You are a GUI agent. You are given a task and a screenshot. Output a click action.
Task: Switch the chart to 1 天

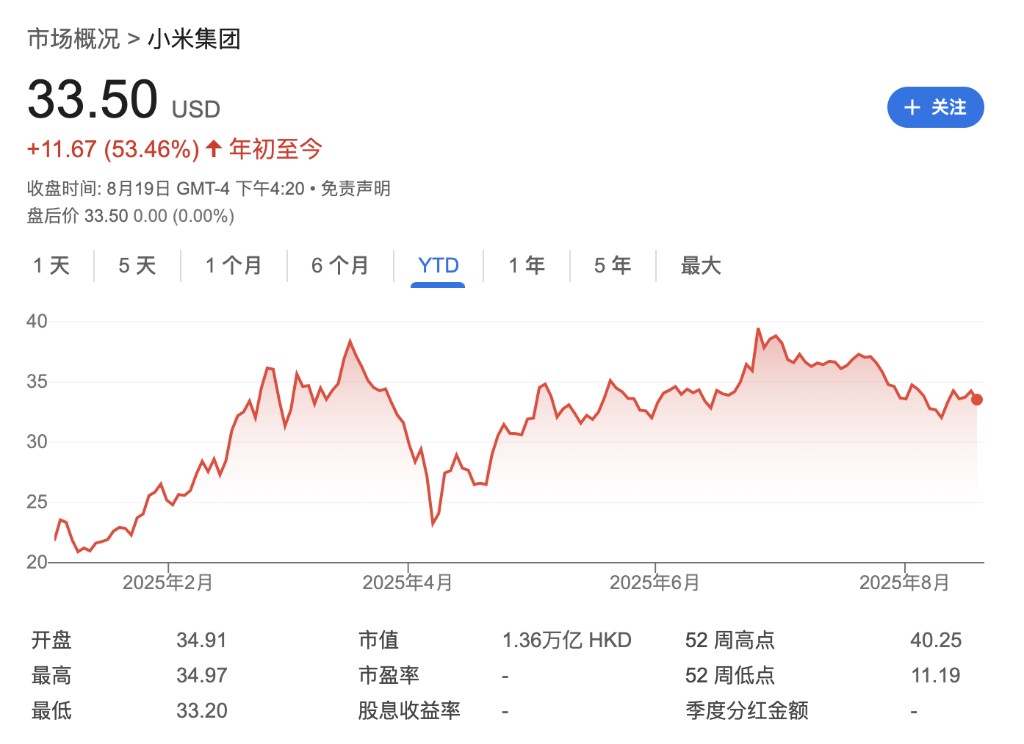(51, 266)
